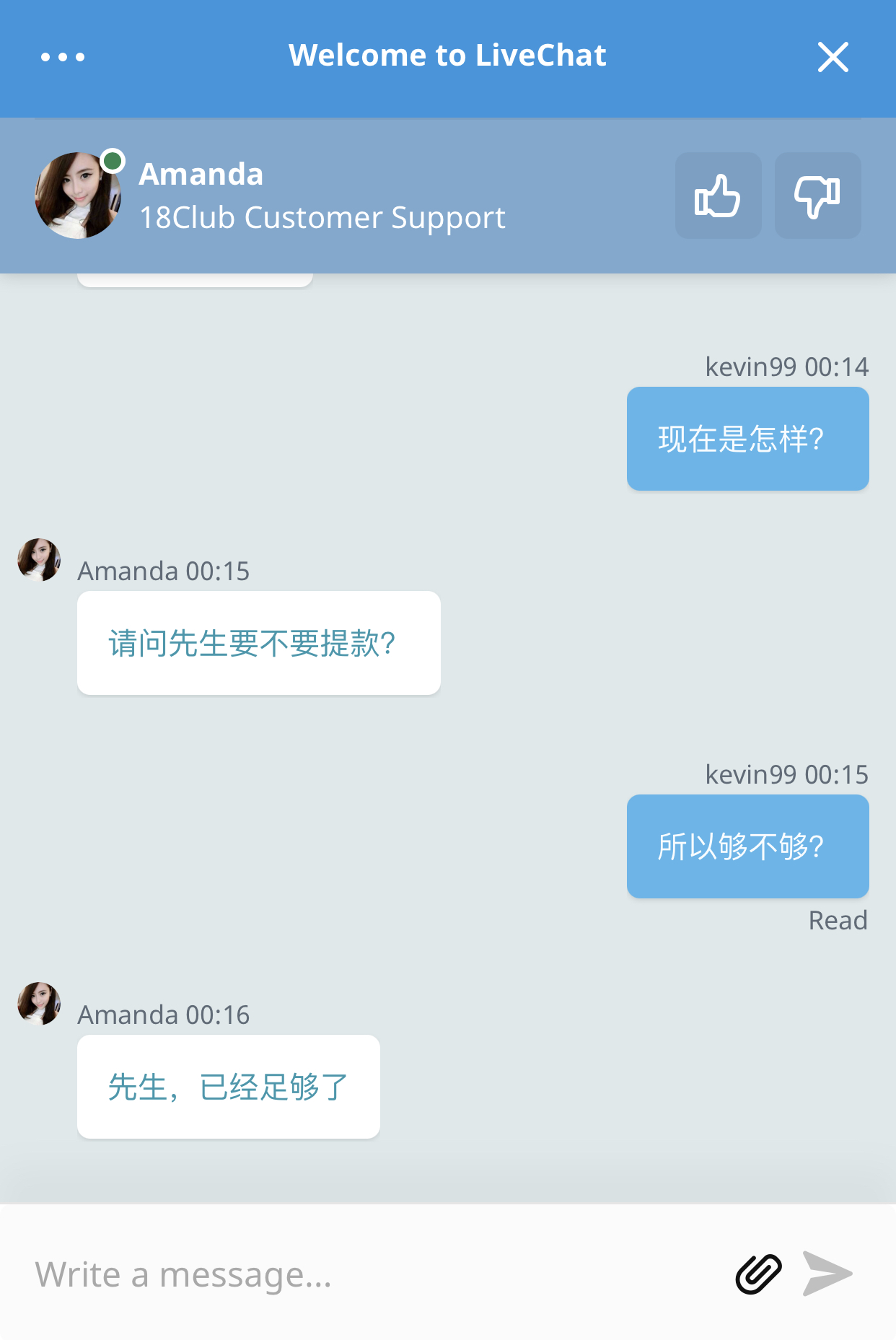
Task: Click the Amanda 00:15 timestamp label
Action: (163, 571)
